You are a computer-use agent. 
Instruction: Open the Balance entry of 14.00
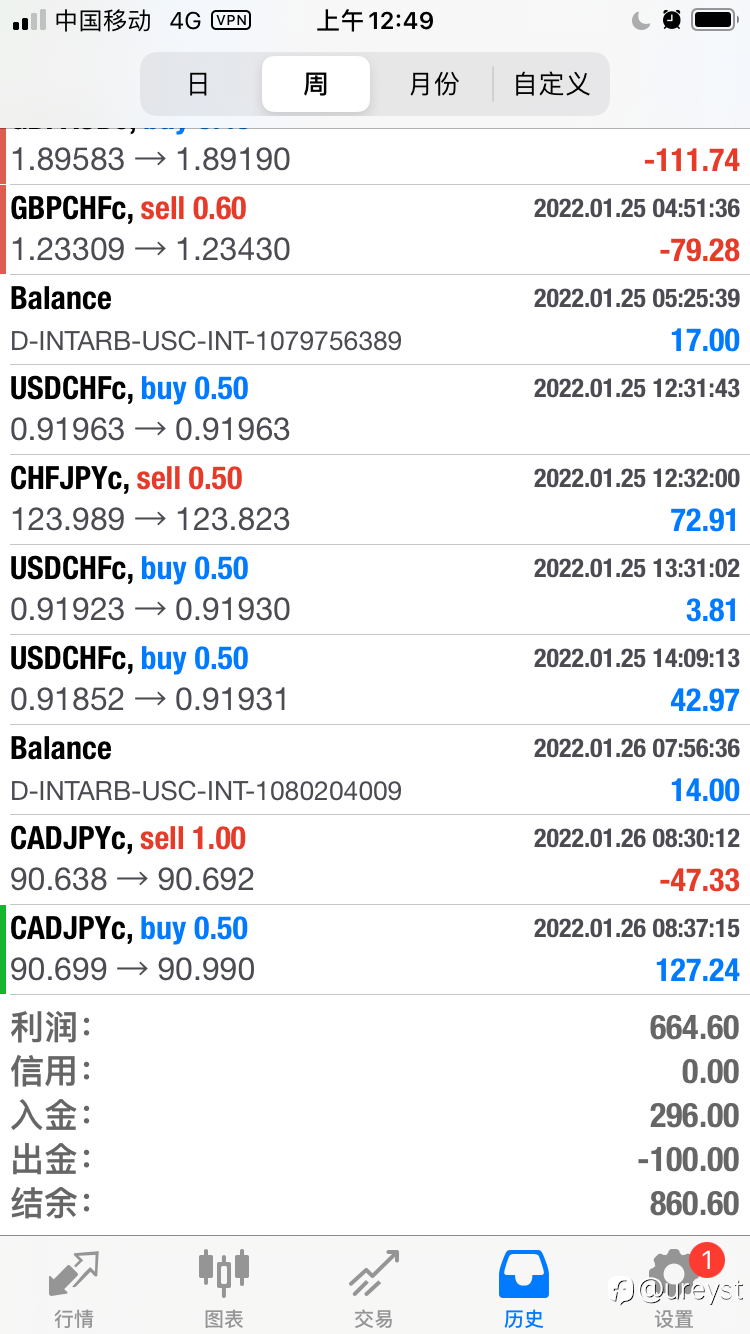coord(375,770)
